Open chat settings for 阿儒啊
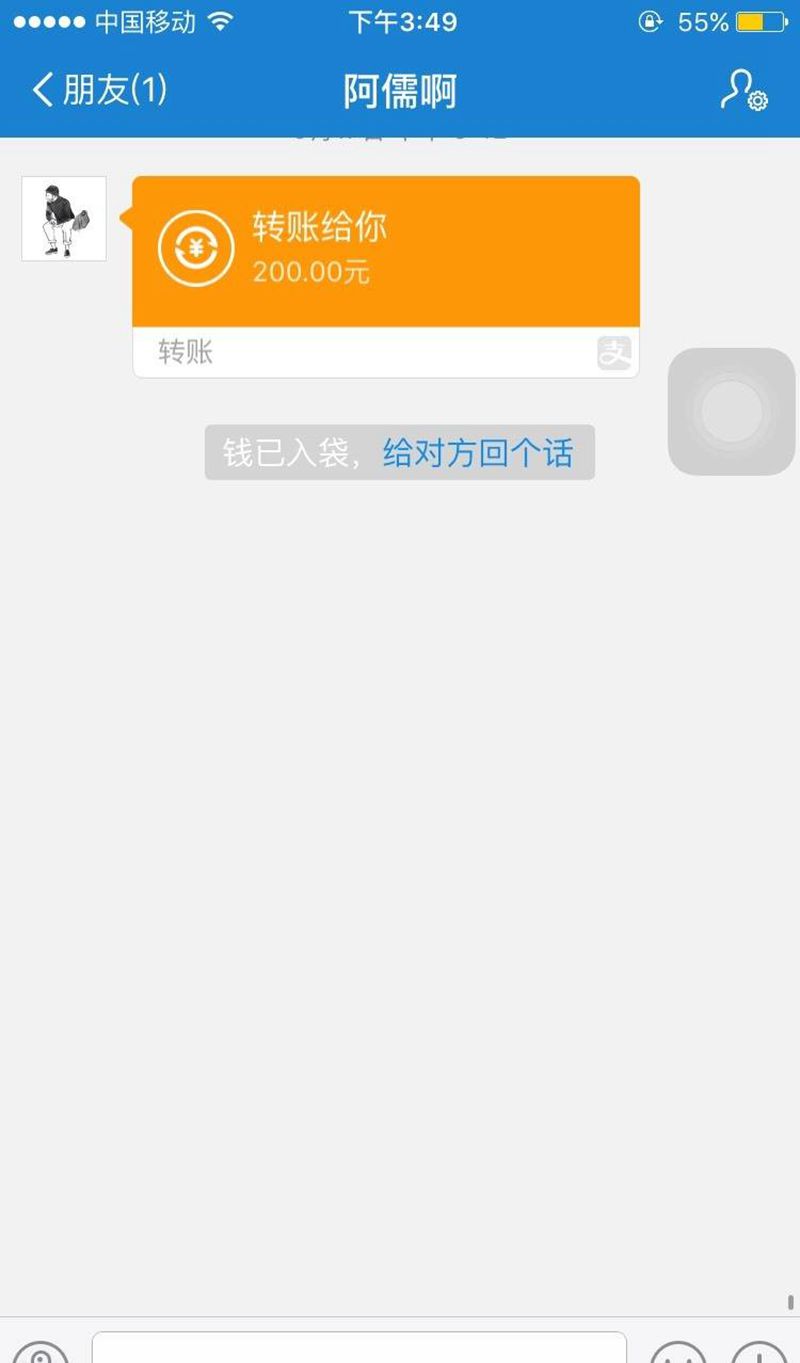This screenshot has width=800, height=1363. 743,91
